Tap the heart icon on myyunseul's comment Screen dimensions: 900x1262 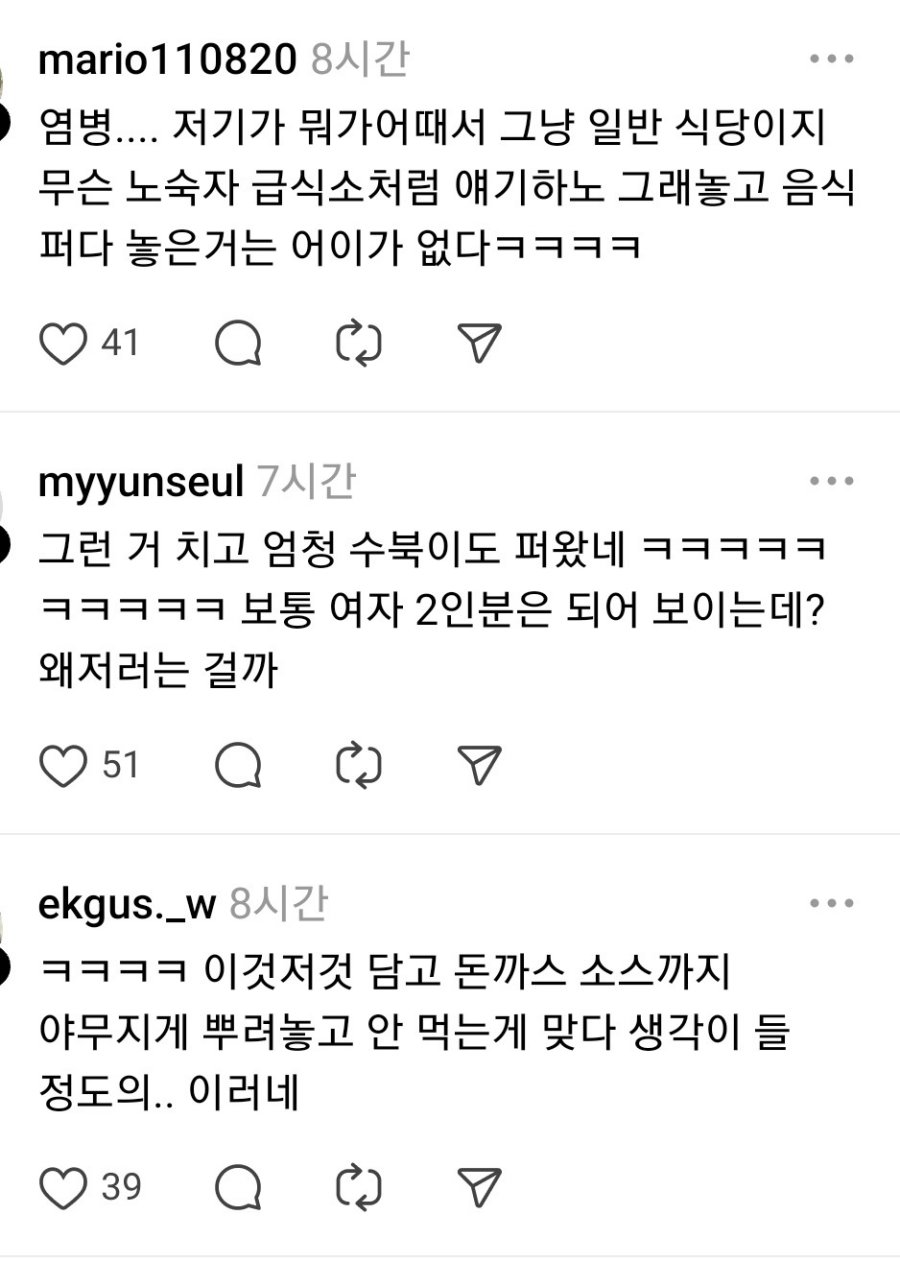click(x=63, y=765)
